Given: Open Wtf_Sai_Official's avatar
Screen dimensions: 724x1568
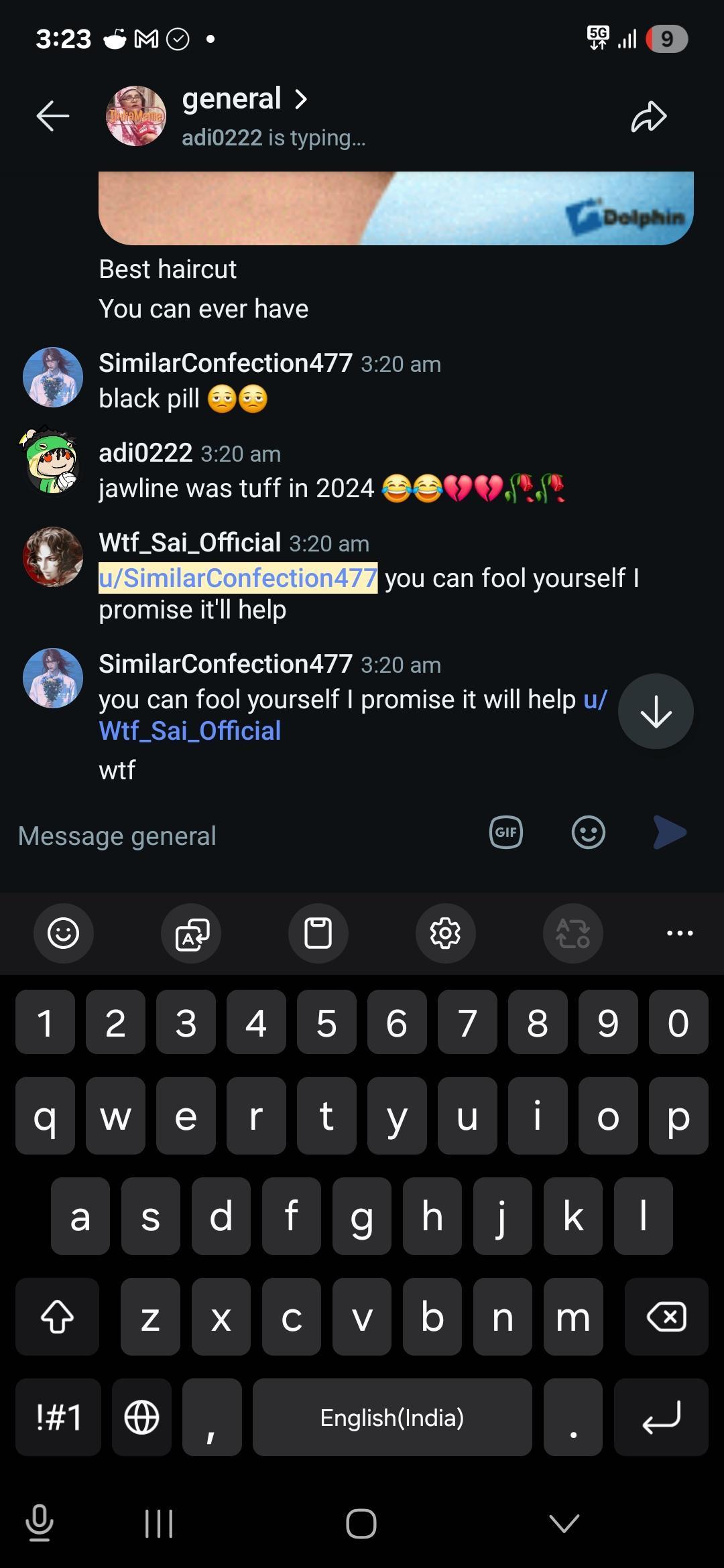Looking at the screenshot, I should 53,557.
